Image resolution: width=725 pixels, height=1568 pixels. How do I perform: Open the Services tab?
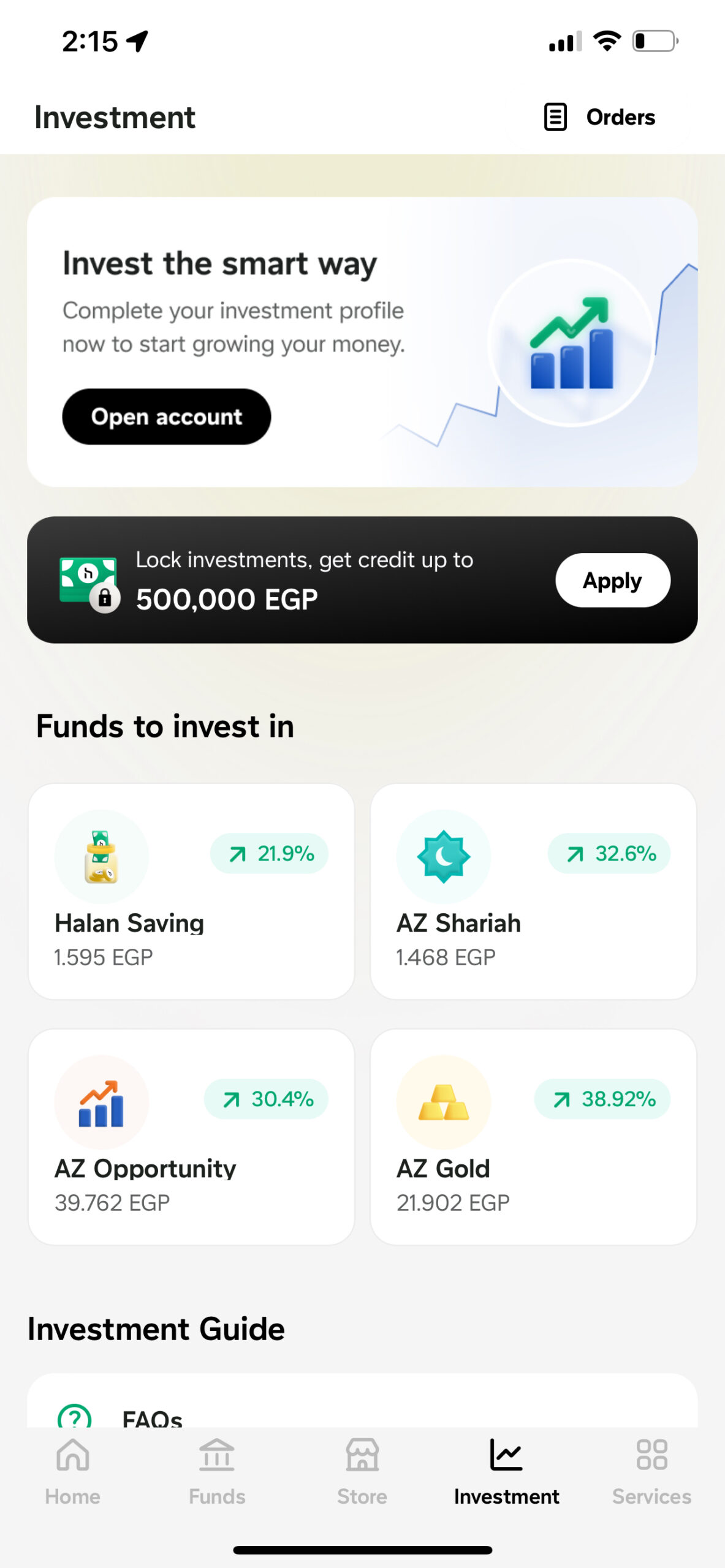pyautogui.click(x=651, y=1471)
